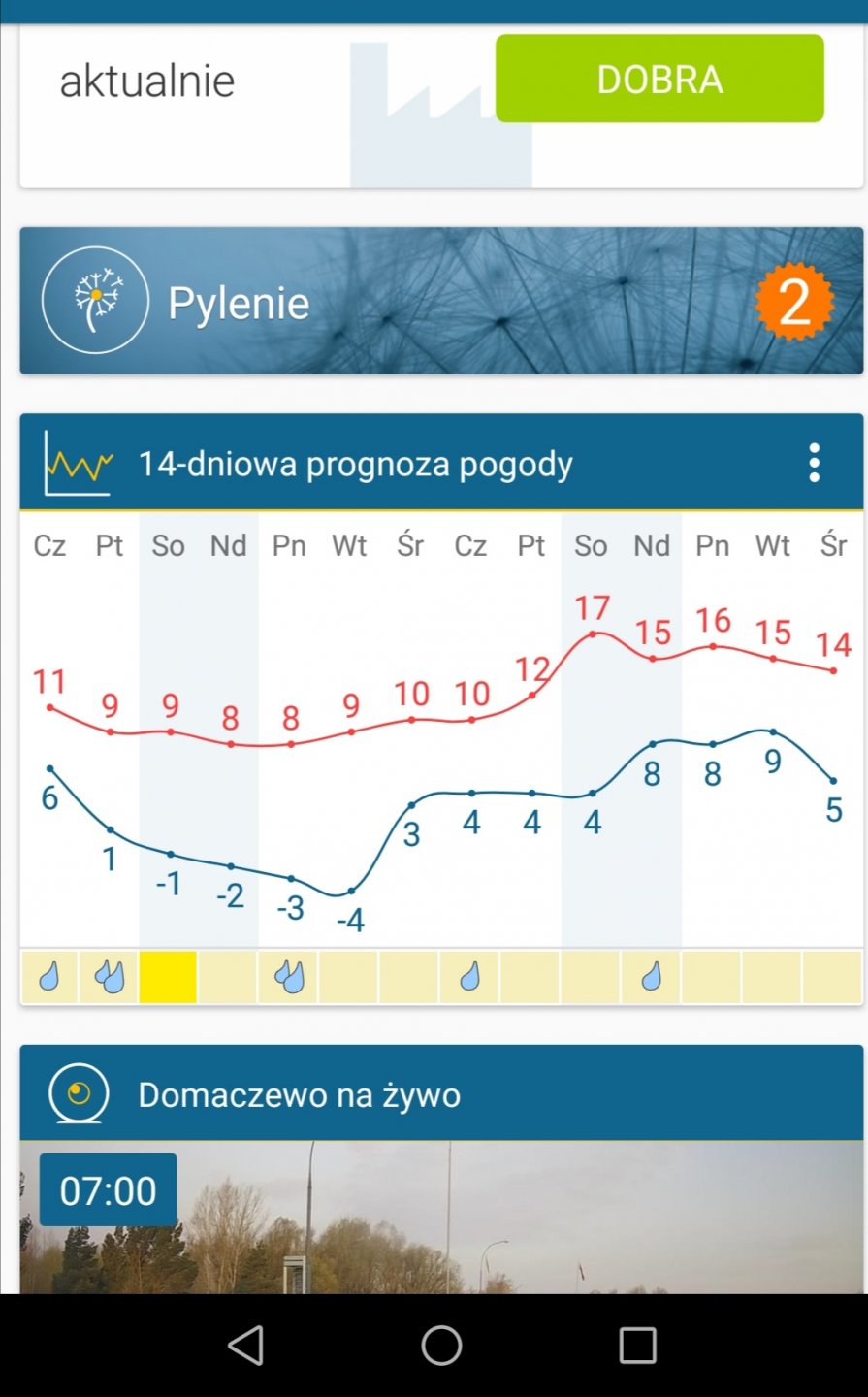Go back with the system back button
868x1397 pixels.
click(246, 1346)
